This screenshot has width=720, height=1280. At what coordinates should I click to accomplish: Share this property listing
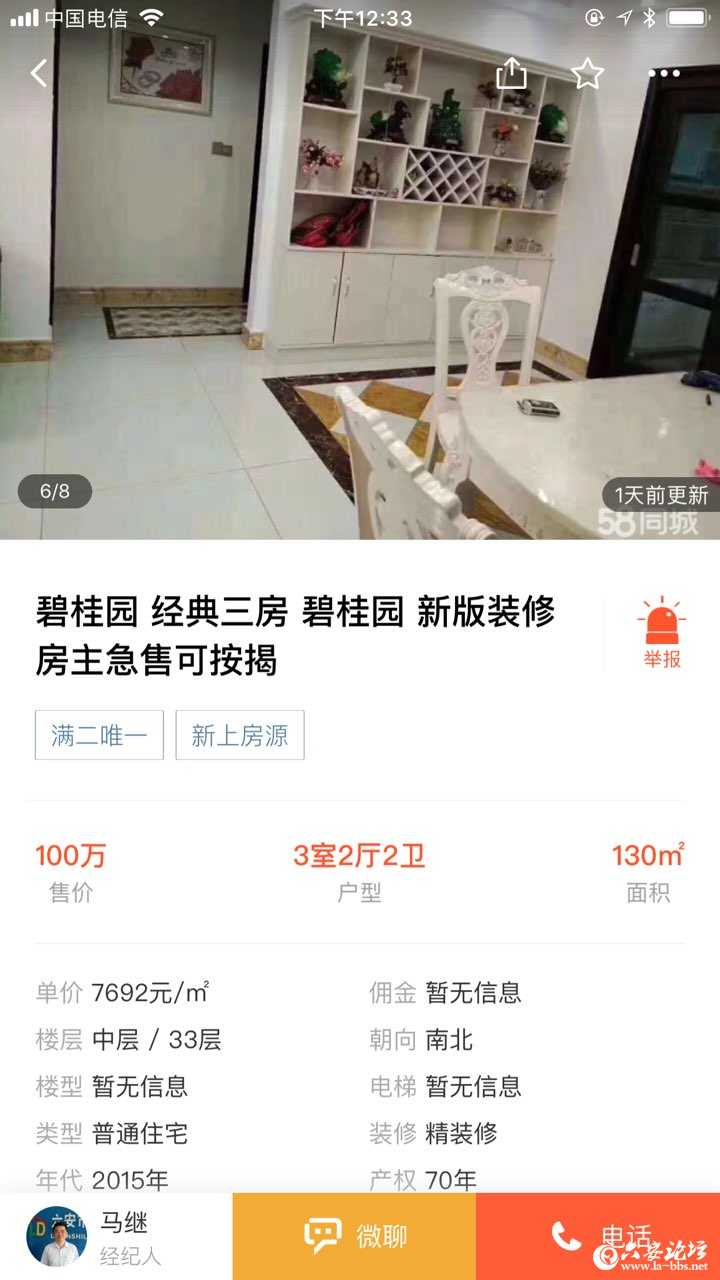511,73
